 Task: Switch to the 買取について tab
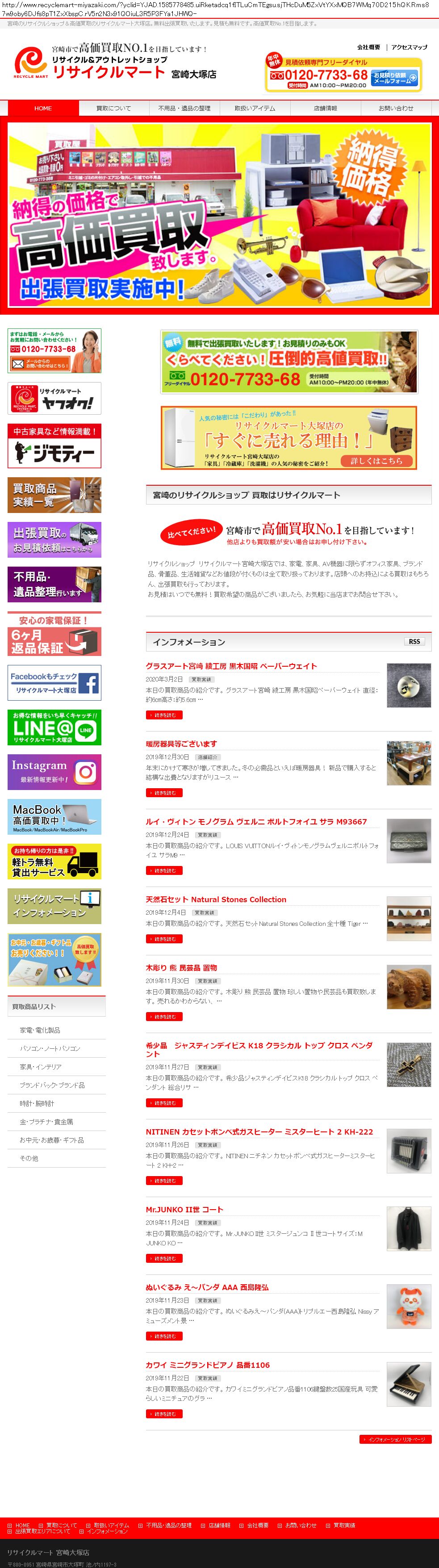114,108
